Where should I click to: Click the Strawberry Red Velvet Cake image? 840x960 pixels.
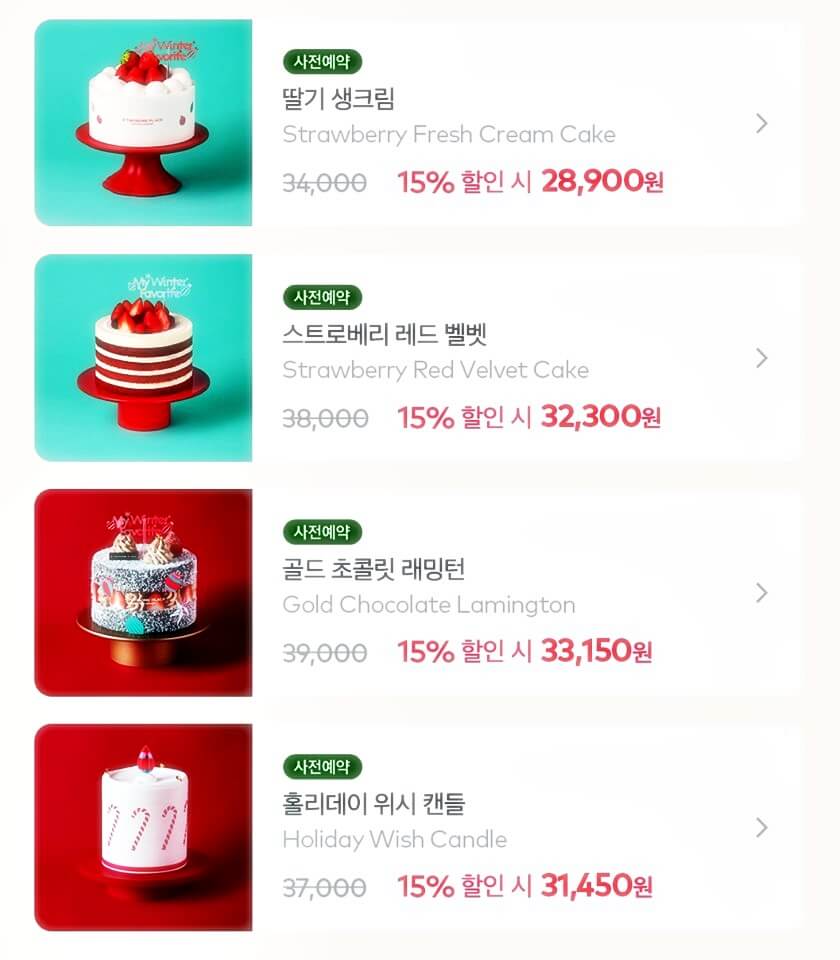coord(143,358)
